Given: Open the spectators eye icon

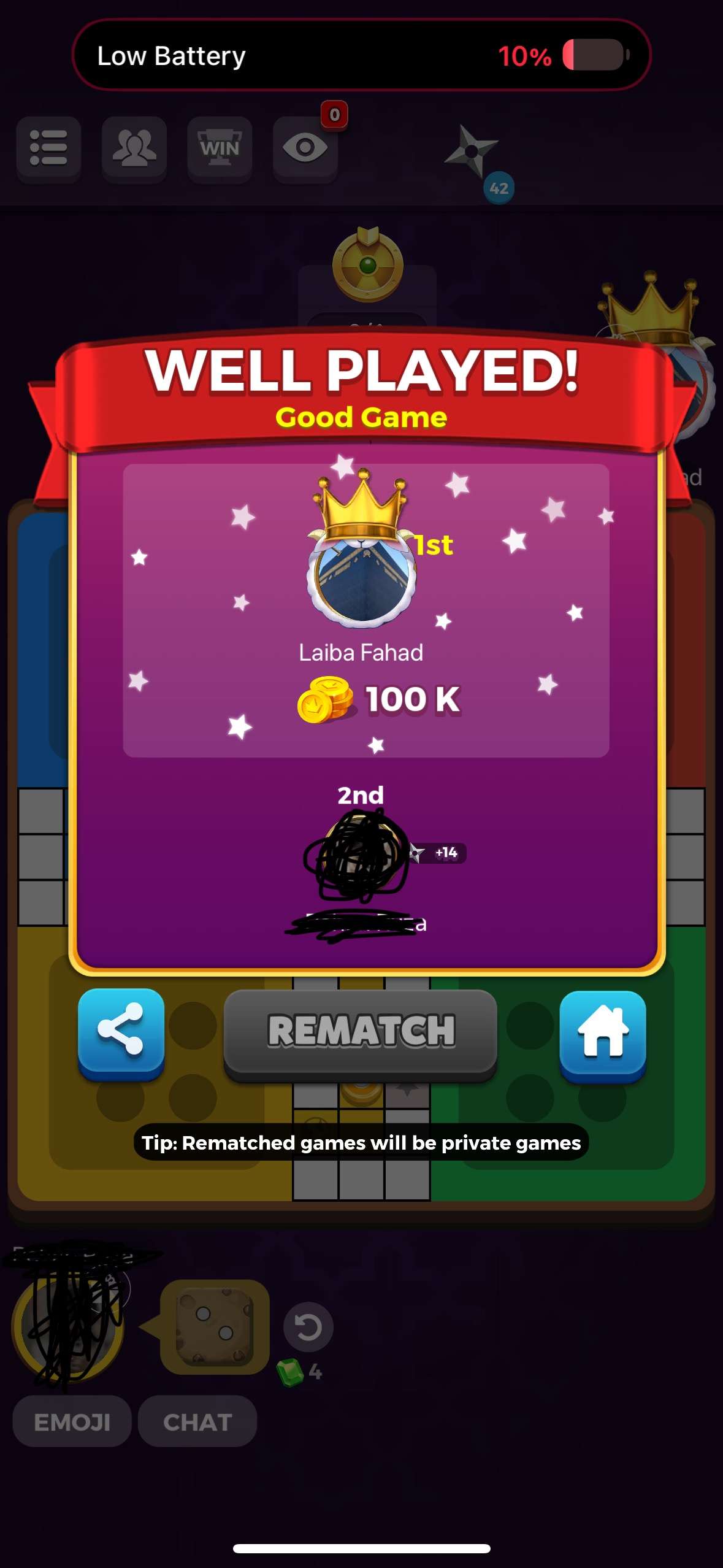Looking at the screenshot, I should pos(305,148).
